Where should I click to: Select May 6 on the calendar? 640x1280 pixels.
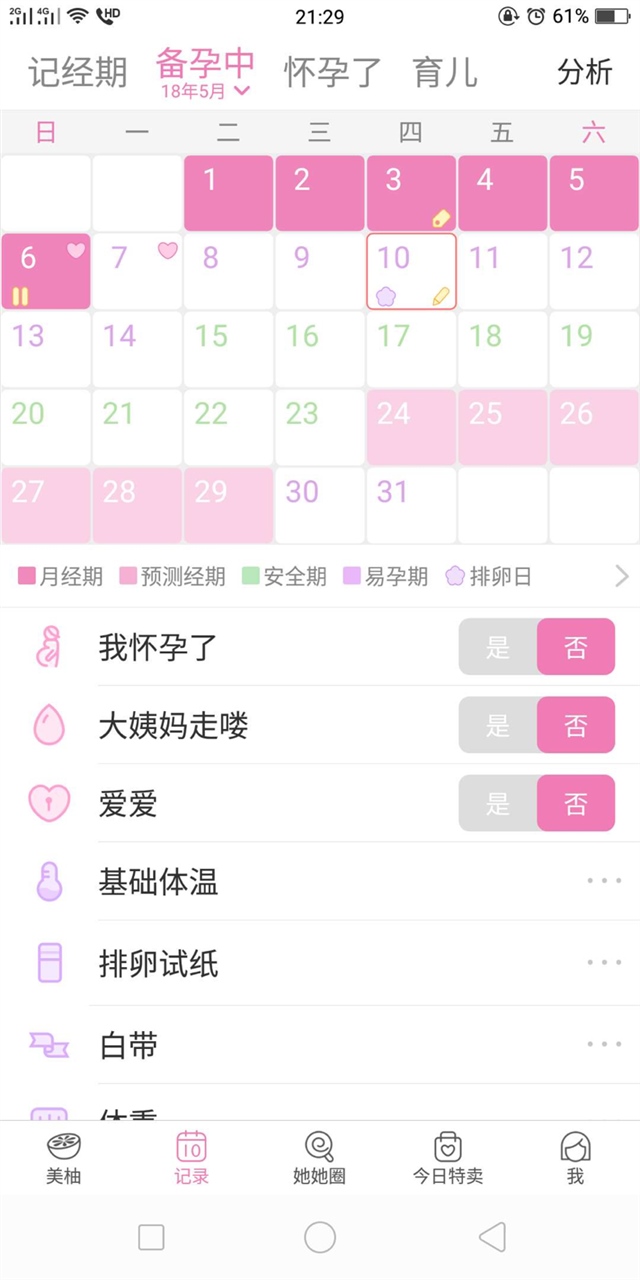click(45, 271)
